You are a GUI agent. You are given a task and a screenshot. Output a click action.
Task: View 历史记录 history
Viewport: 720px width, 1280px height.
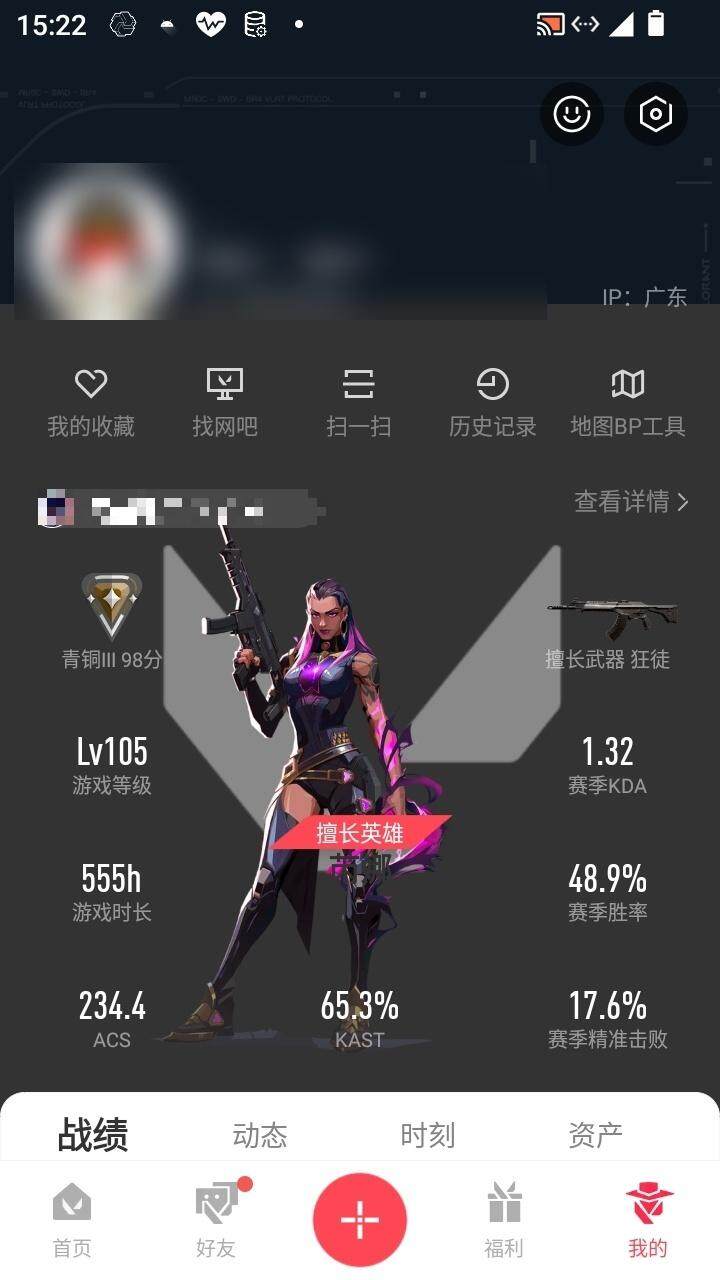492,403
